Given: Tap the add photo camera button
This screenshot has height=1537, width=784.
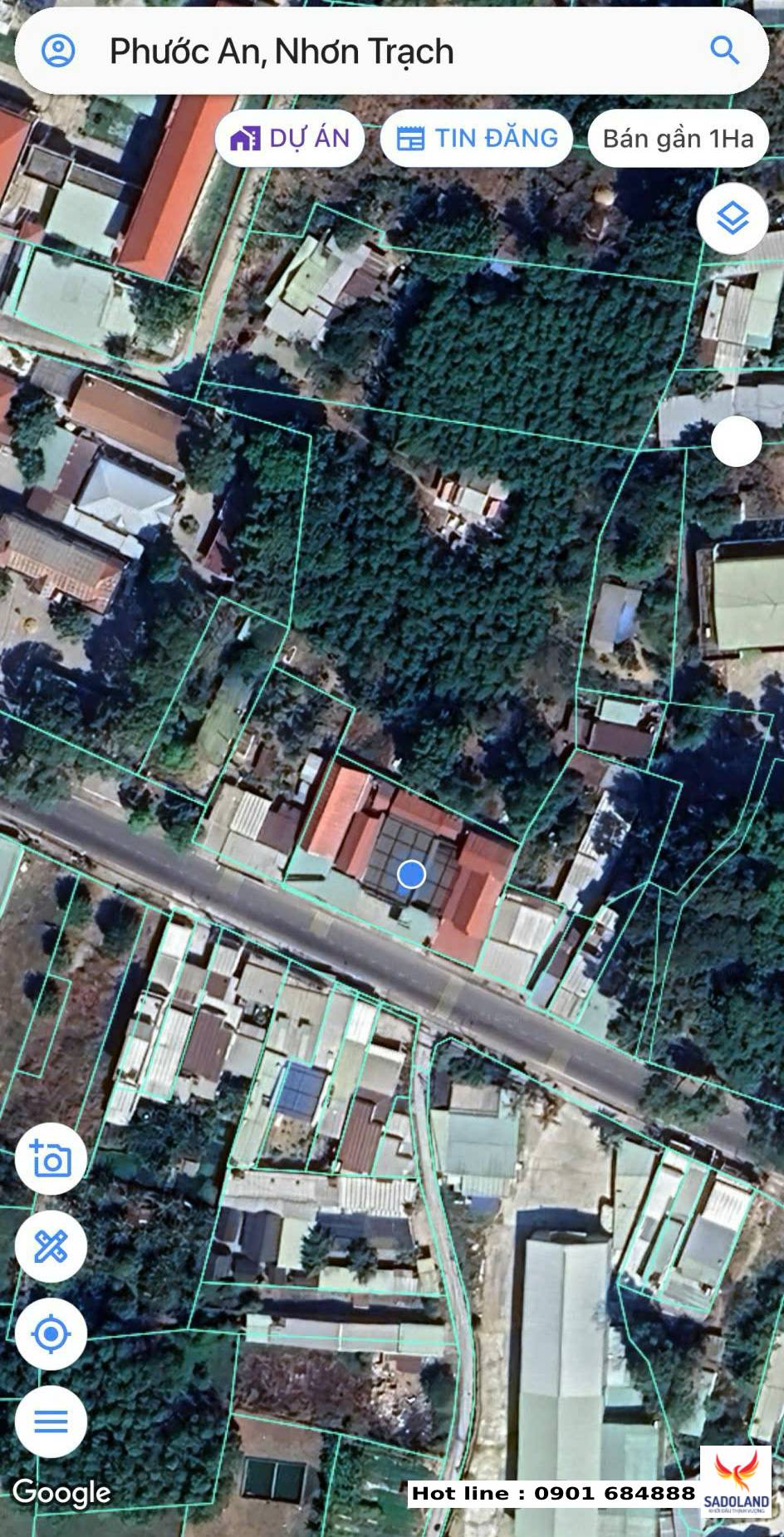Looking at the screenshot, I should click(51, 1159).
